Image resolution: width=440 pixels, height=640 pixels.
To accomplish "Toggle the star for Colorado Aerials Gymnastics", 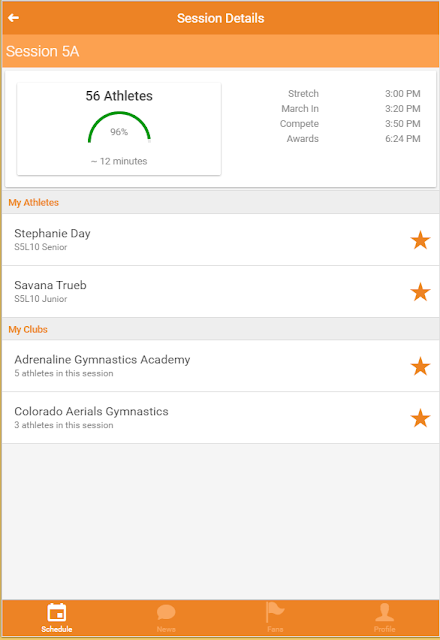I will tap(420, 418).
